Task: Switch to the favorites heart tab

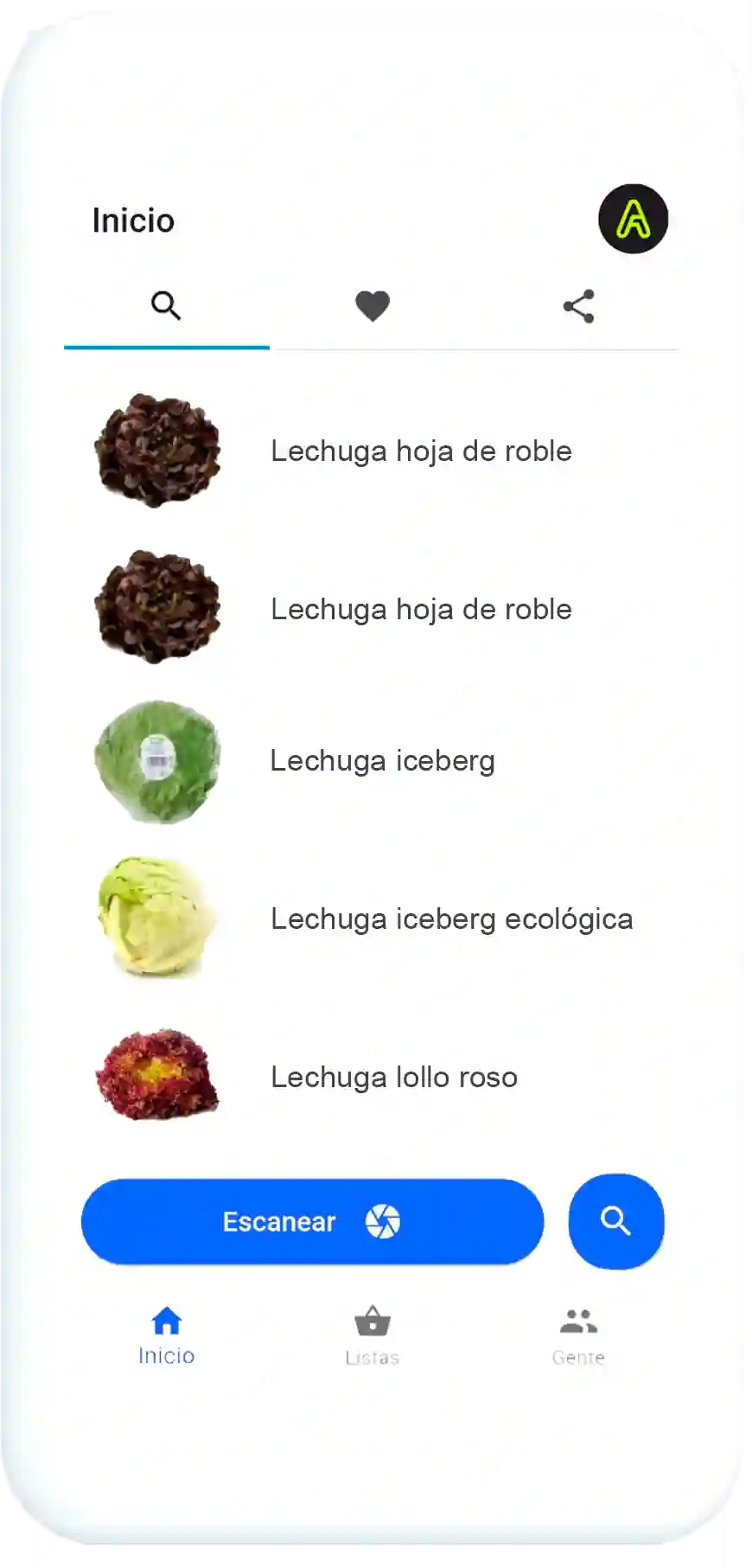Action: point(373,306)
